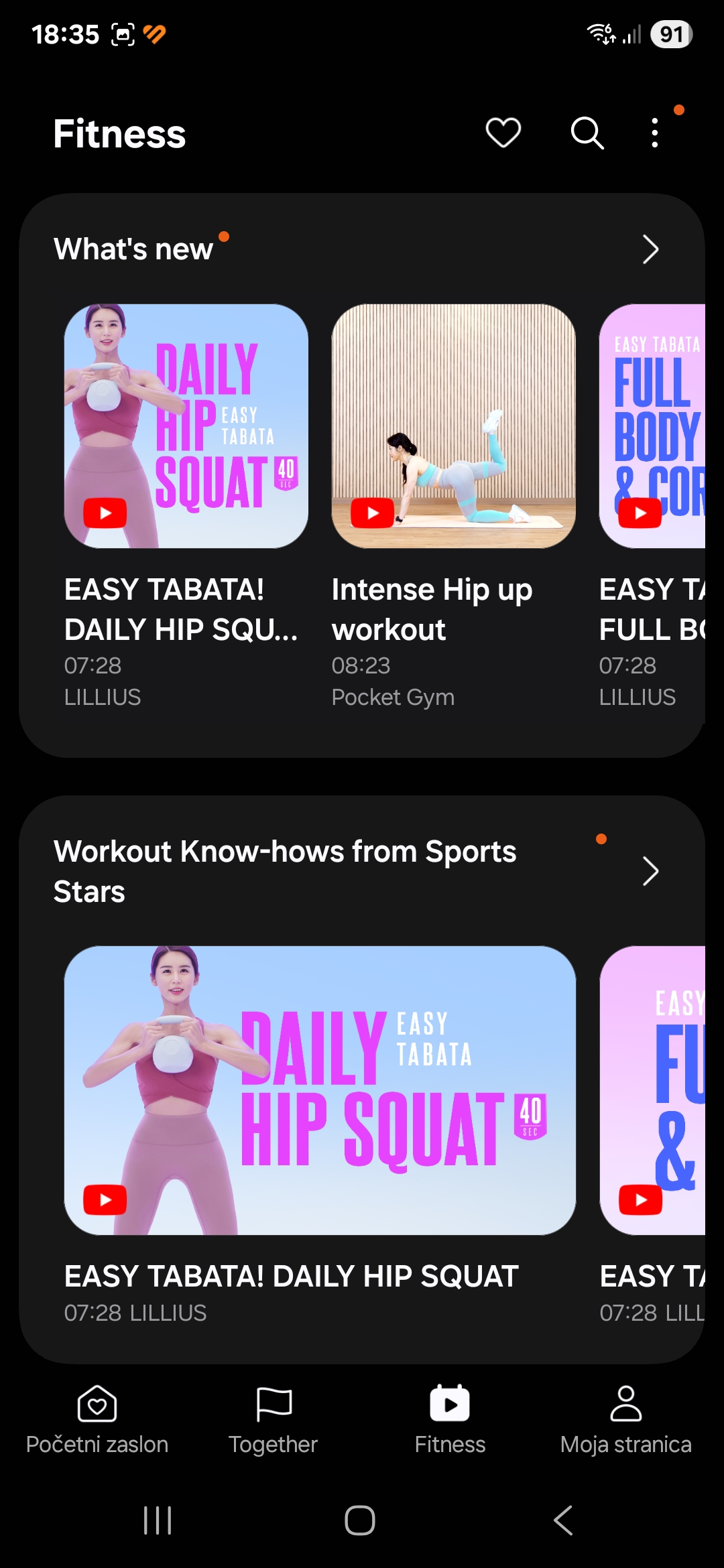This screenshot has height=1568, width=724.
Task: Open the search icon
Action: click(587, 133)
